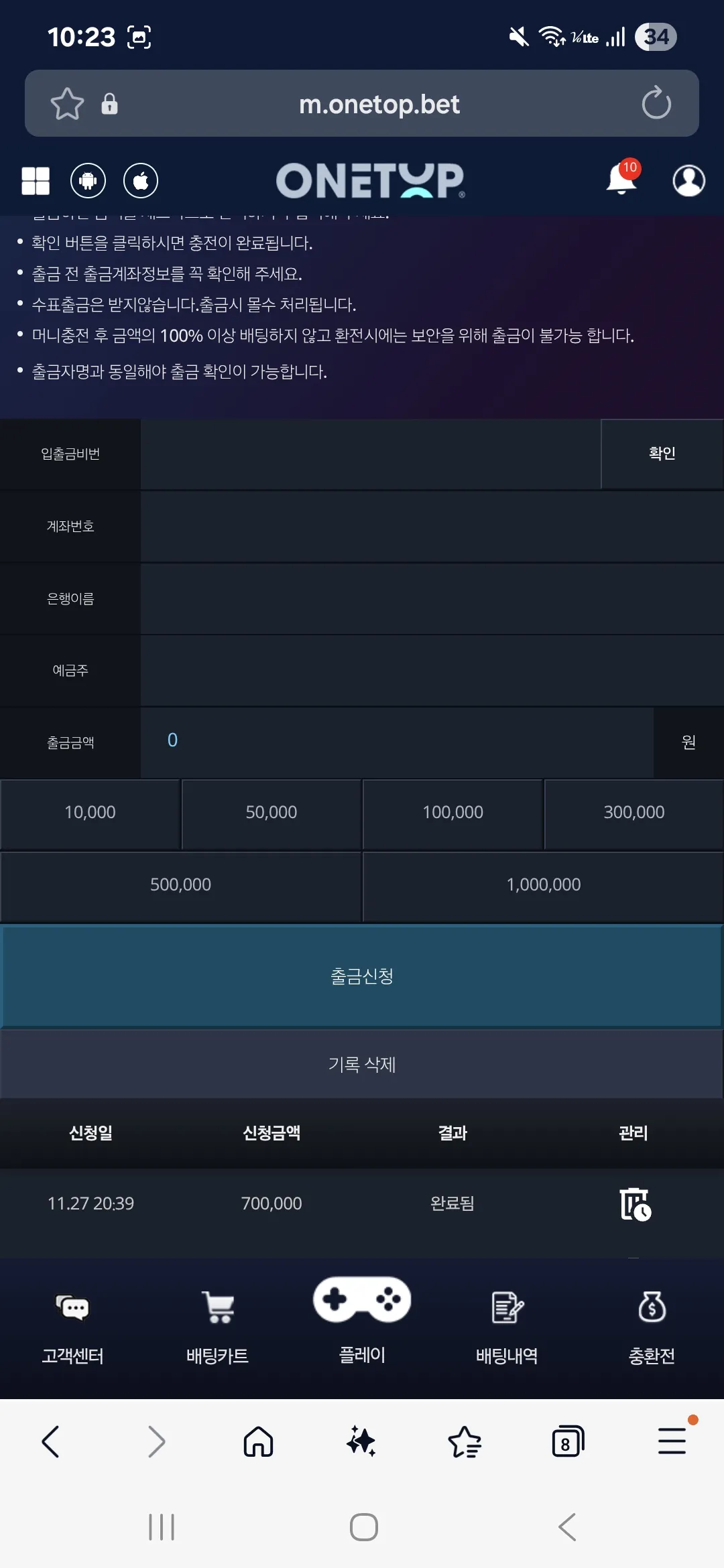Focus the 출금금액 amount field

(397, 742)
